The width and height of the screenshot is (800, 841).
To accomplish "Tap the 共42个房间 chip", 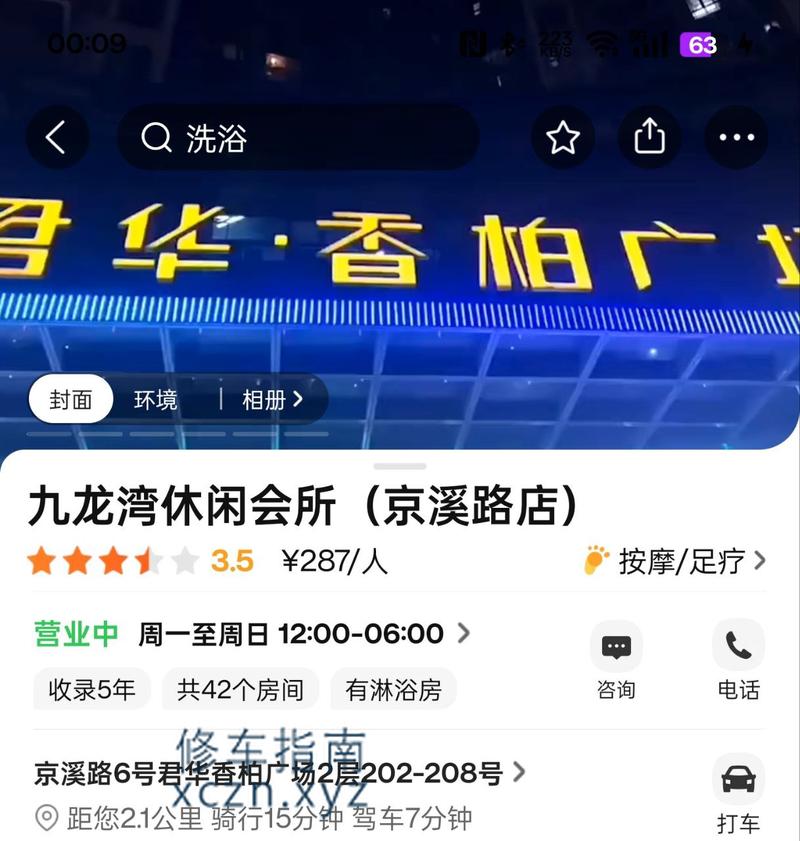I will click(x=240, y=690).
